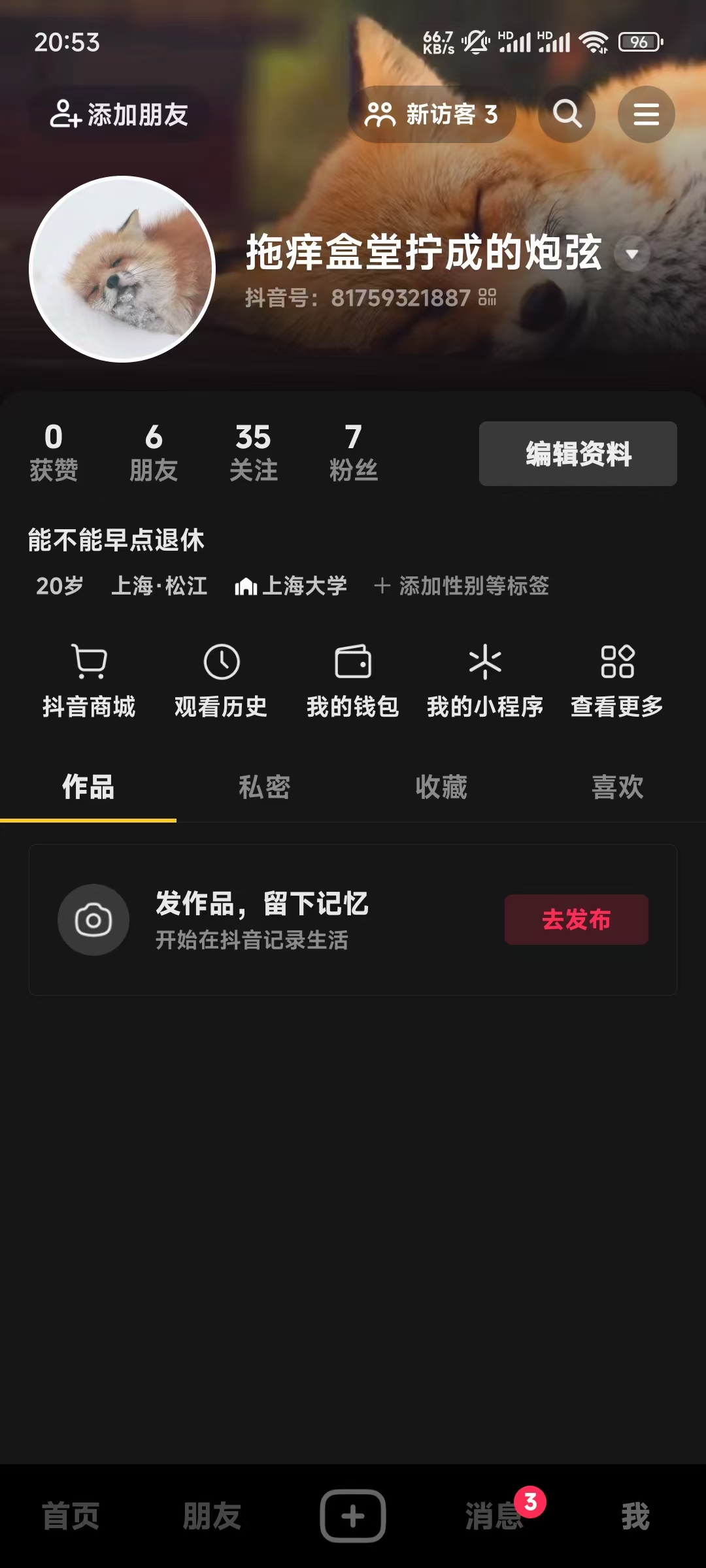View 新访客 3 visitors
Screen dimensions: 706x1568
[x=433, y=114]
